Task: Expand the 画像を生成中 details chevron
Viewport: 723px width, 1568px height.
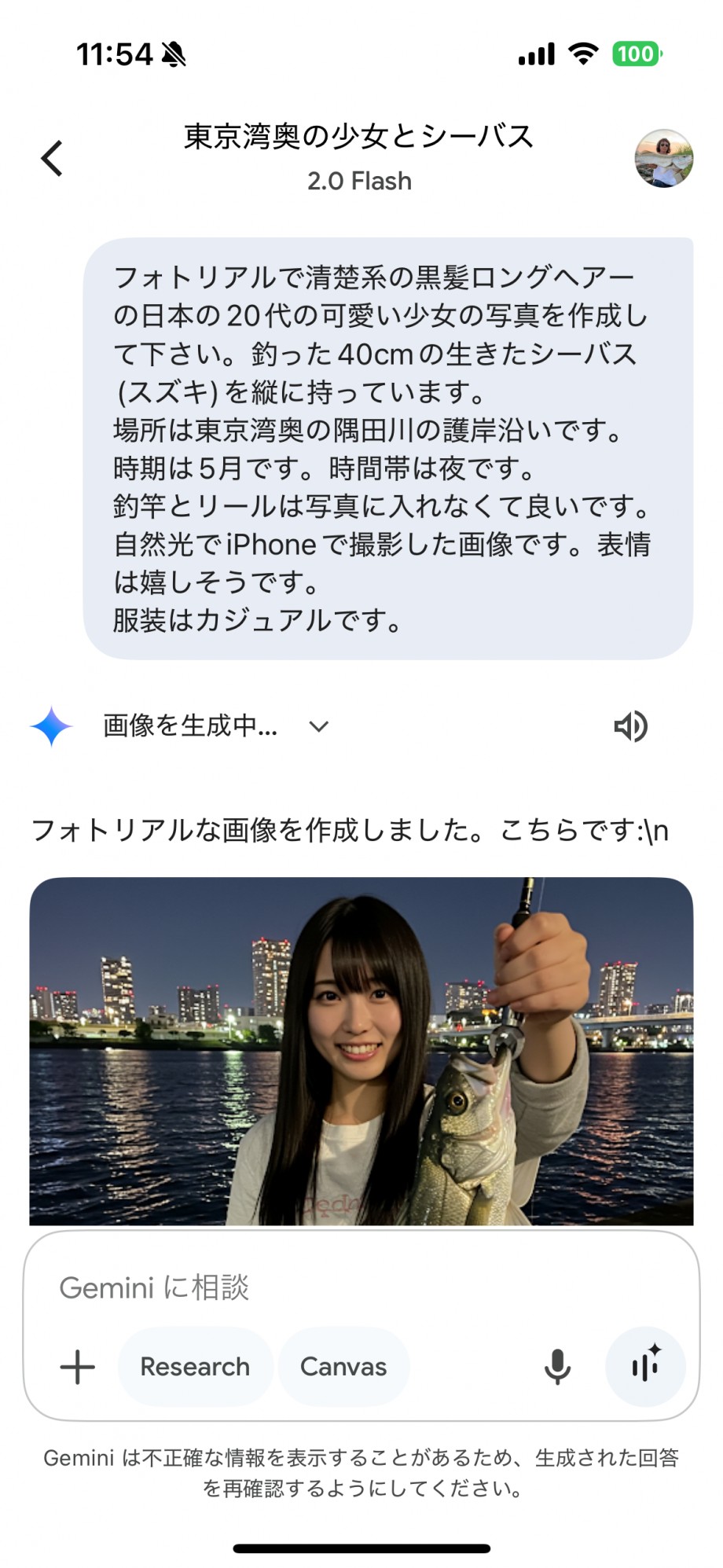Action: [318, 726]
